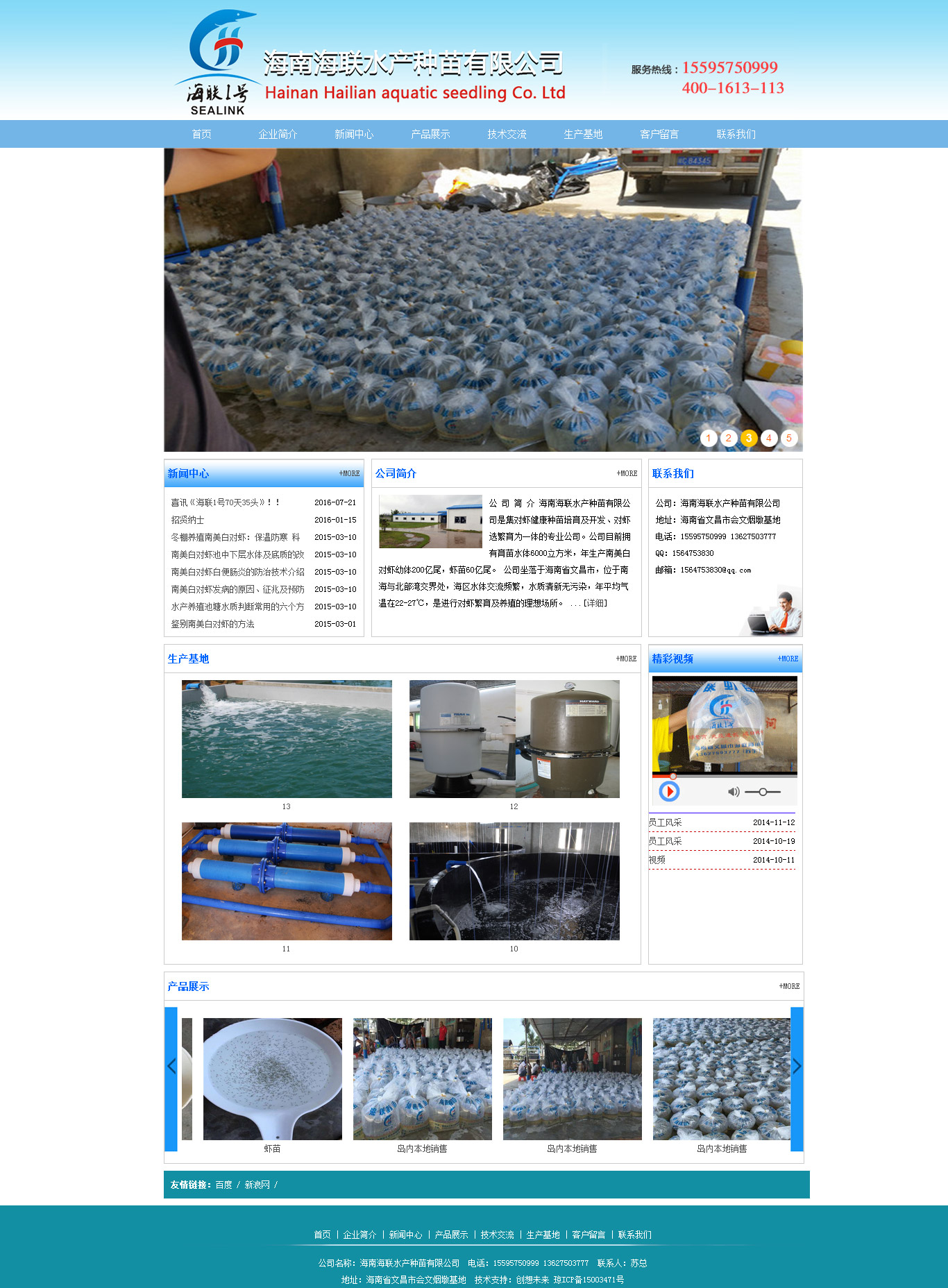Viewport: 948px width, 1288px height.
Task: Switch to 新闻中心 in the top menu
Action: [354, 134]
